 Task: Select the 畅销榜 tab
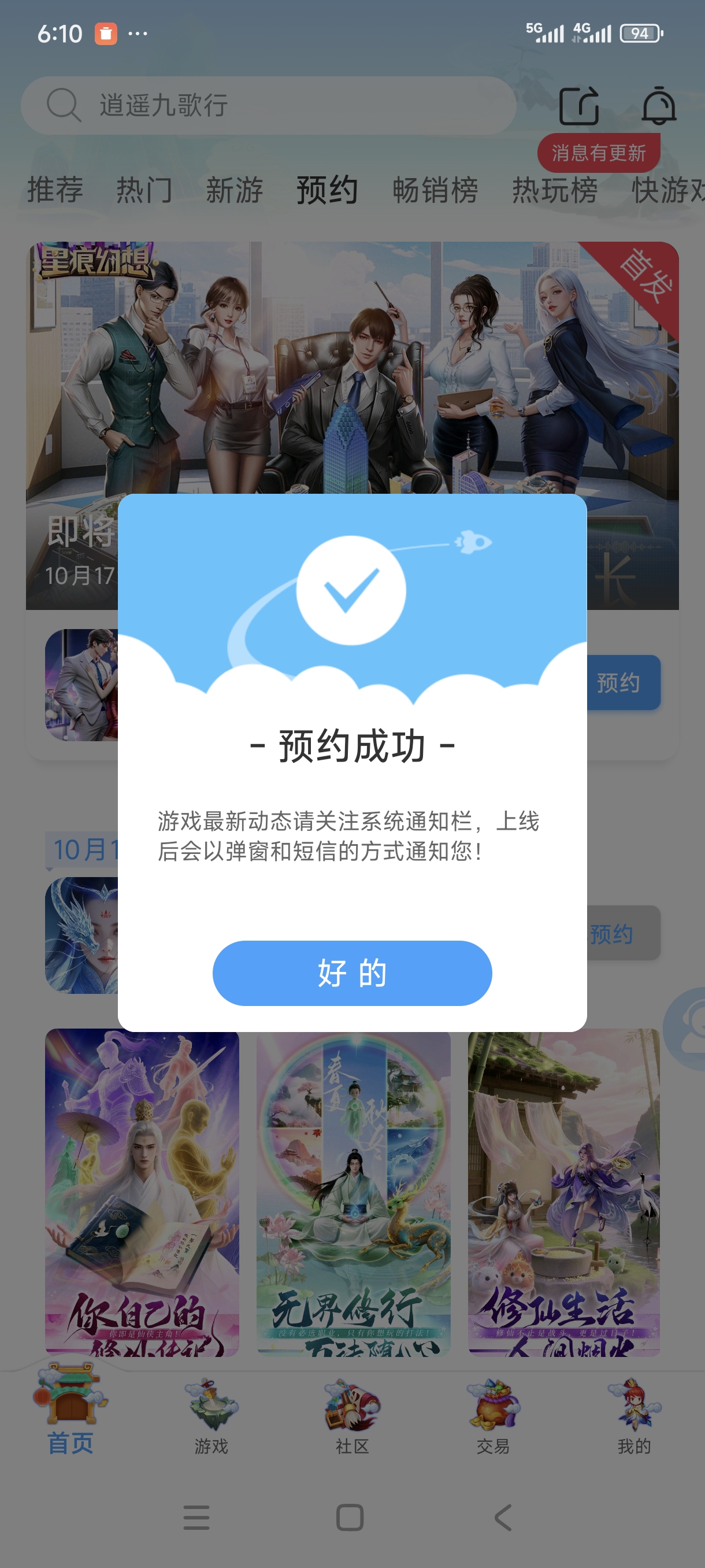pyautogui.click(x=435, y=190)
